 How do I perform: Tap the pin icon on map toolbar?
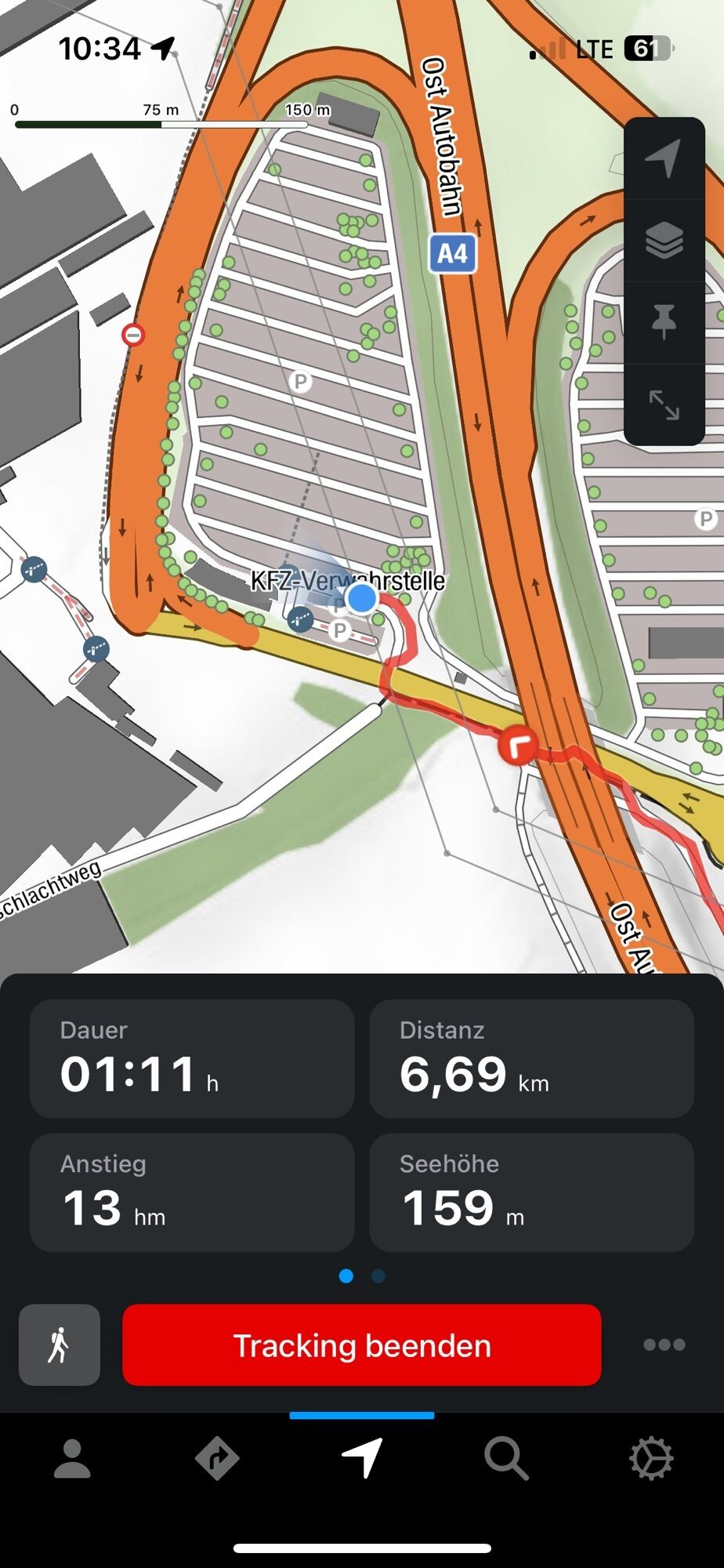coord(663,323)
